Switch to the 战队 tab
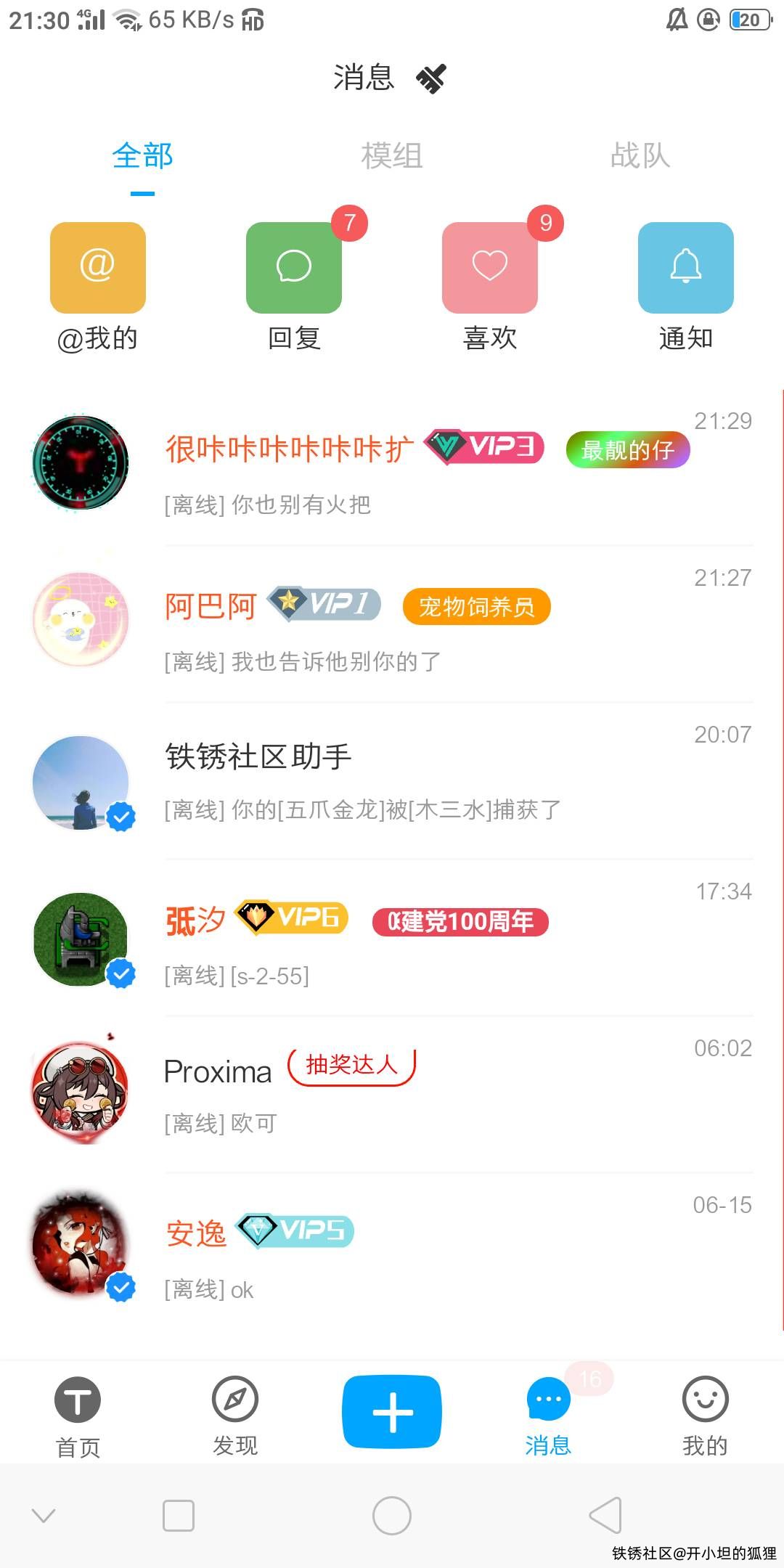 [640, 155]
